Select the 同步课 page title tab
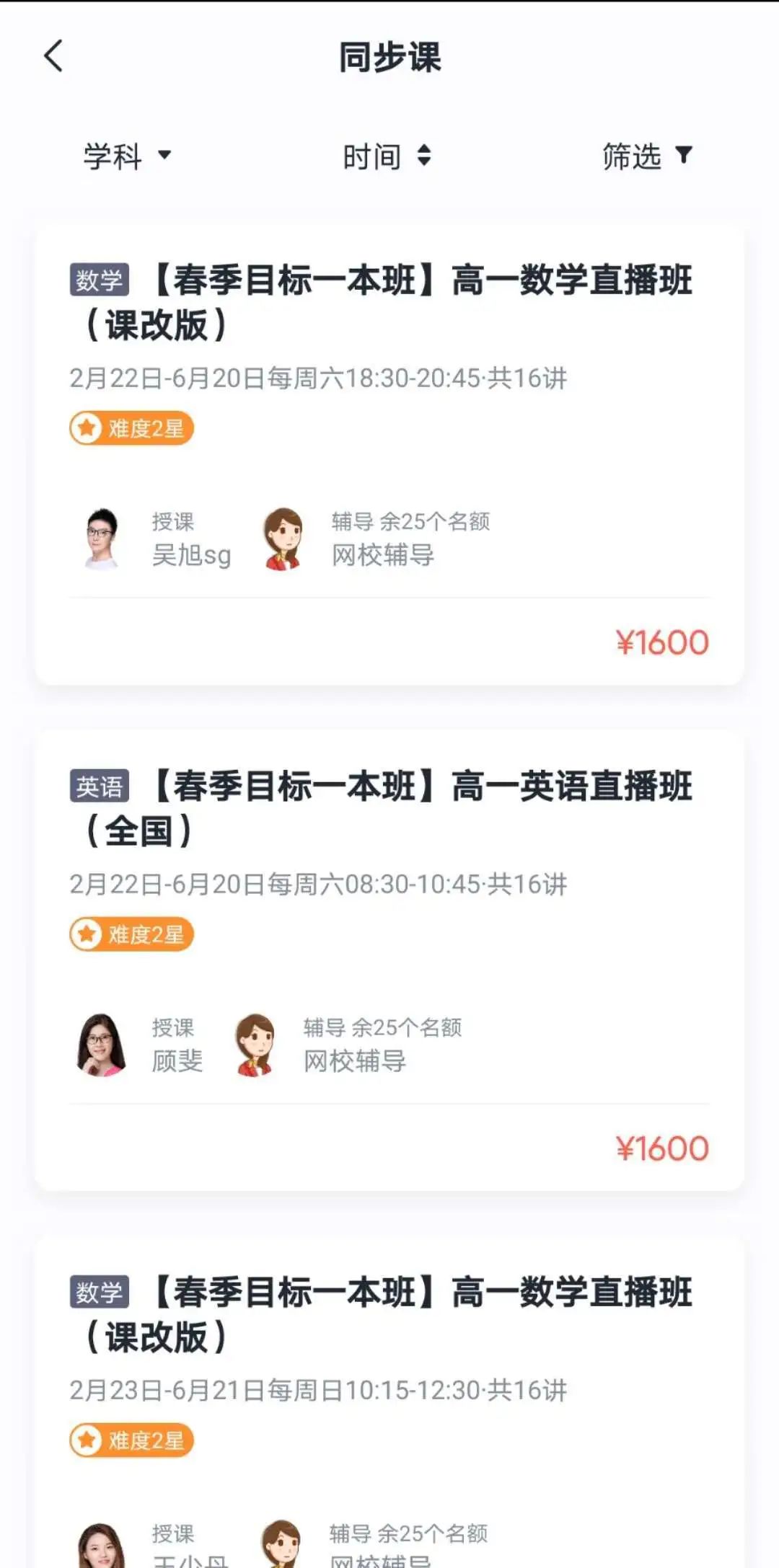This screenshot has height=1568, width=779. tap(389, 58)
